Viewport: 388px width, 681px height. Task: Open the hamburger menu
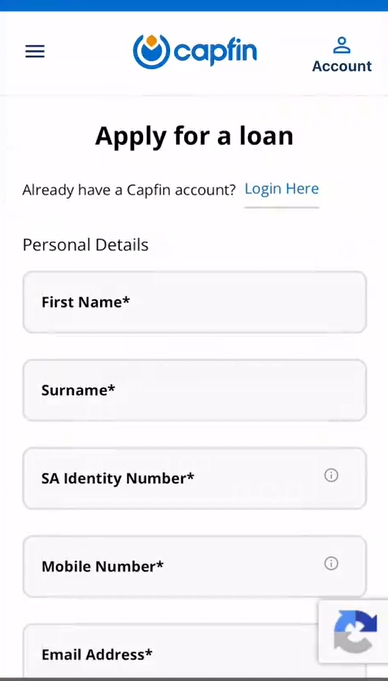[35, 51]
